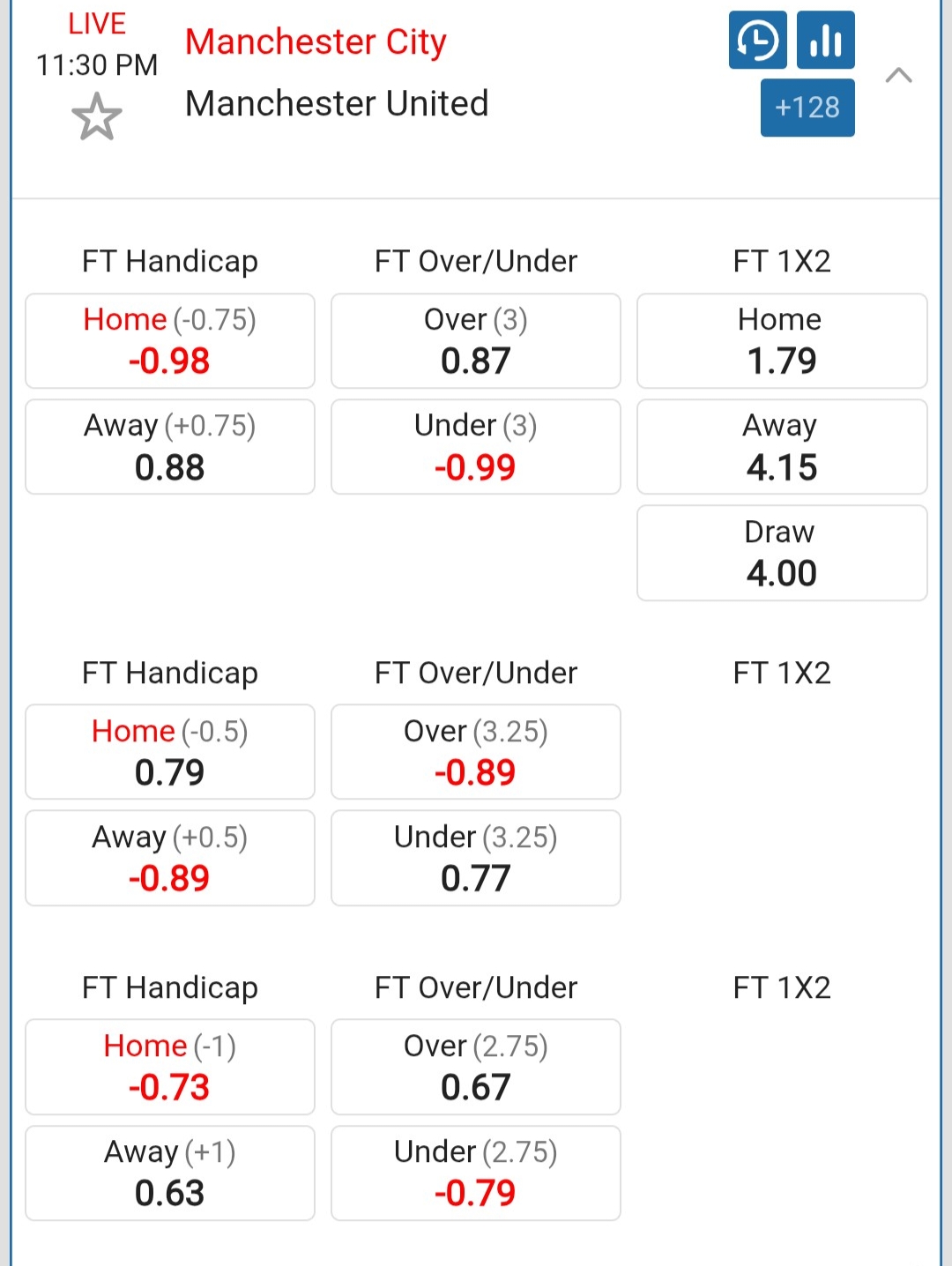
Task: Select Home (-0.75) handicap at -0.98
Action: [x=170, y=341]
